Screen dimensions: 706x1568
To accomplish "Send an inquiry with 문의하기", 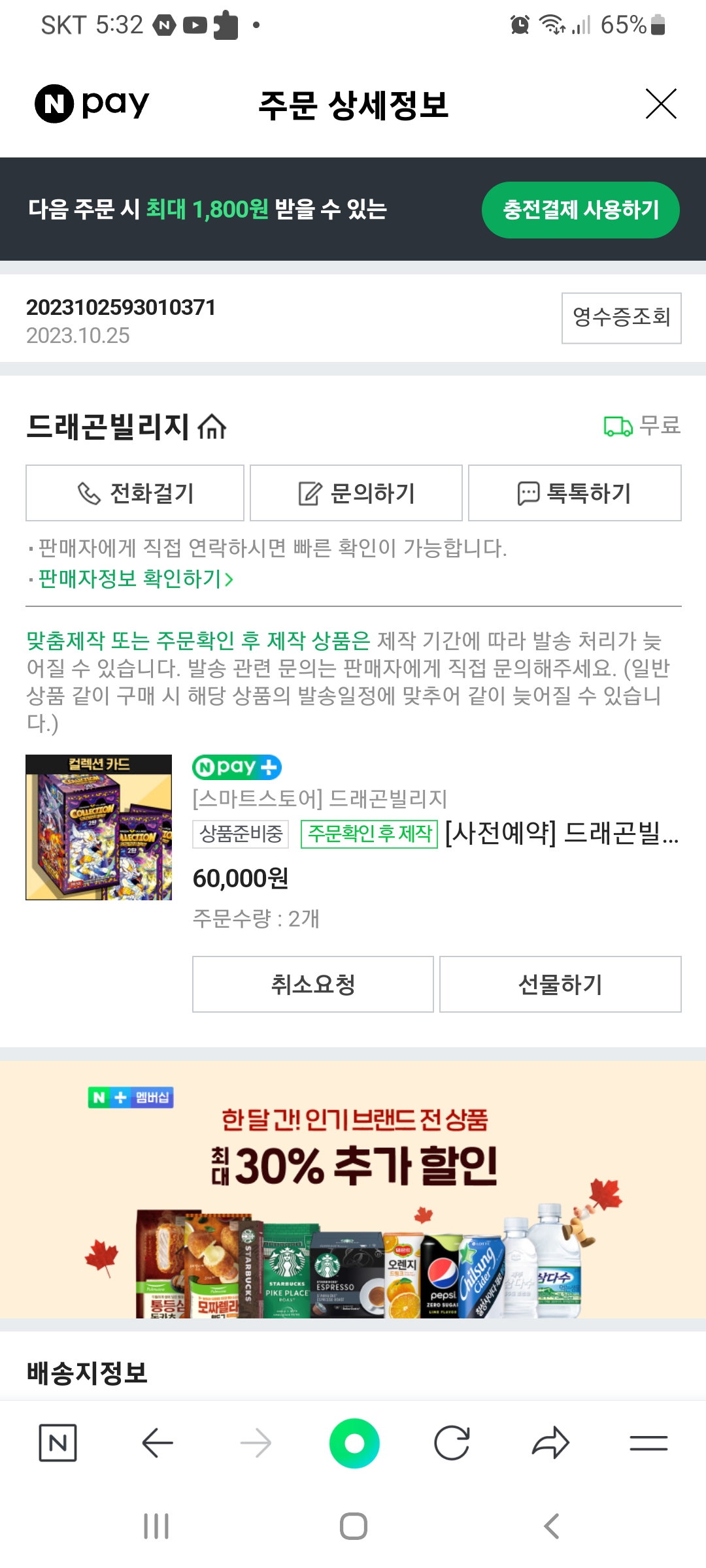I will pos(356,493).
